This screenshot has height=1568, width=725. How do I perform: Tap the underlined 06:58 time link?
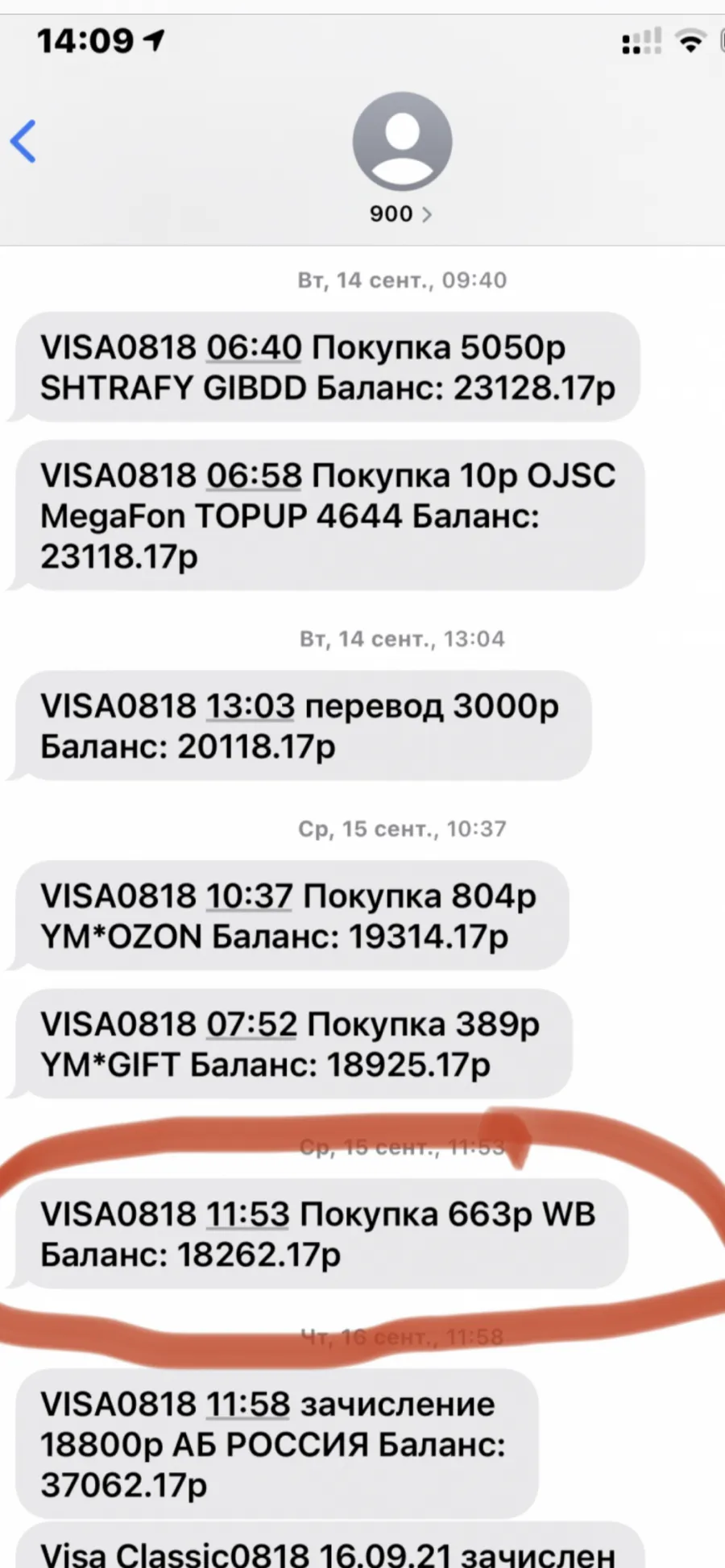(254, 476)
